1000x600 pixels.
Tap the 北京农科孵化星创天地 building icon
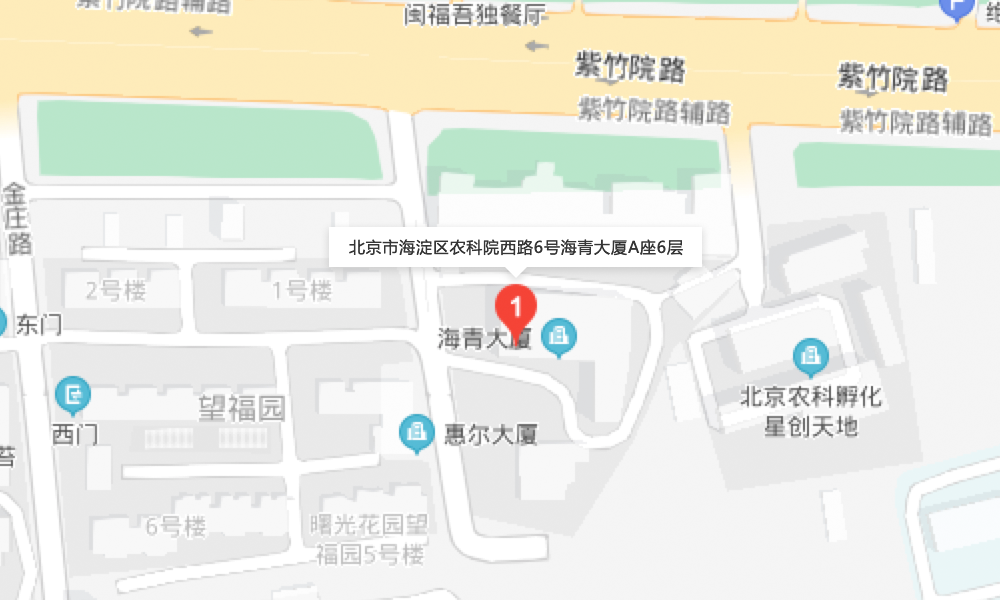810,356
